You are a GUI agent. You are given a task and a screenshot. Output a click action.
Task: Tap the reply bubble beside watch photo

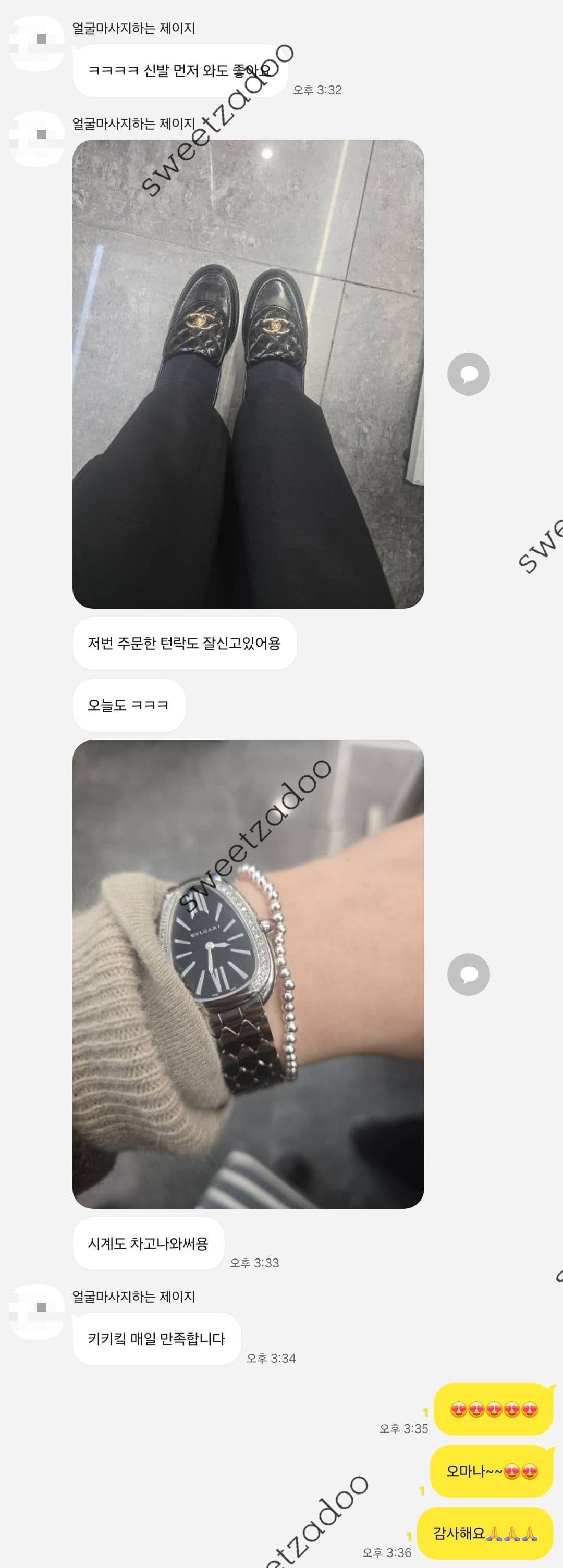(x=468, y=974)
